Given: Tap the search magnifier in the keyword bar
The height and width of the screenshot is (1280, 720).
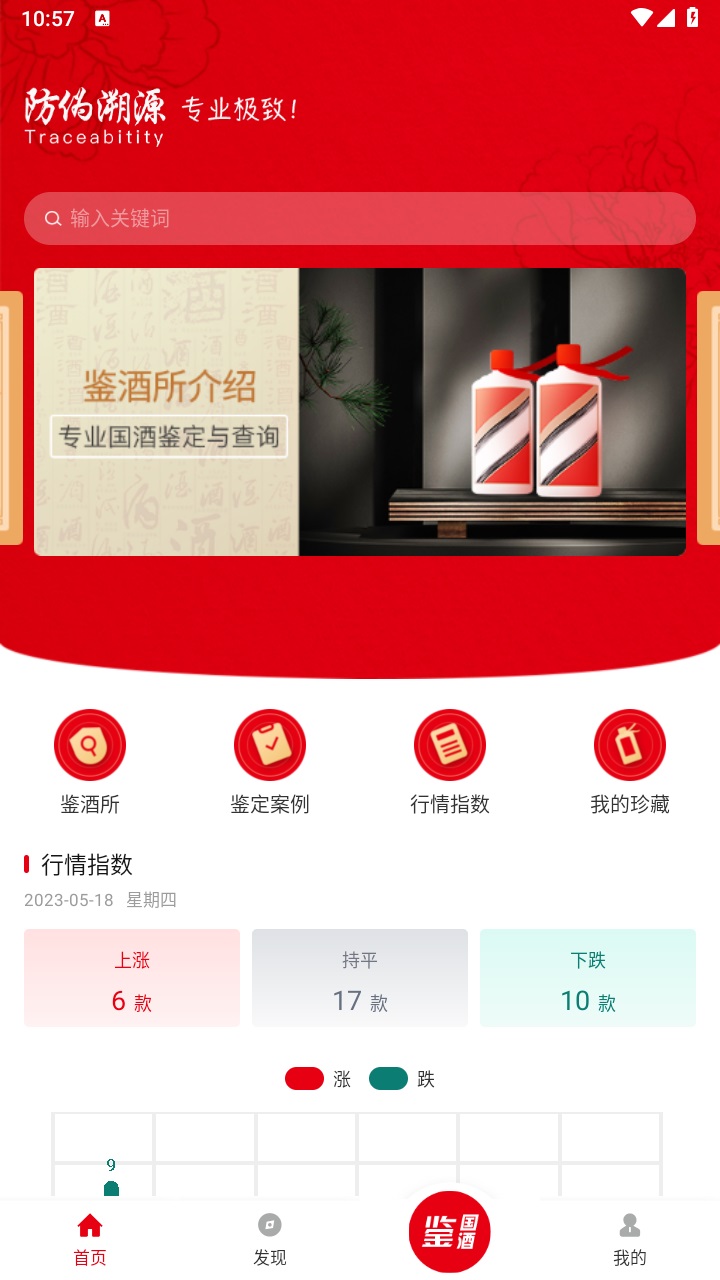Looking at the screenshot, I should (x=53, y=218).
